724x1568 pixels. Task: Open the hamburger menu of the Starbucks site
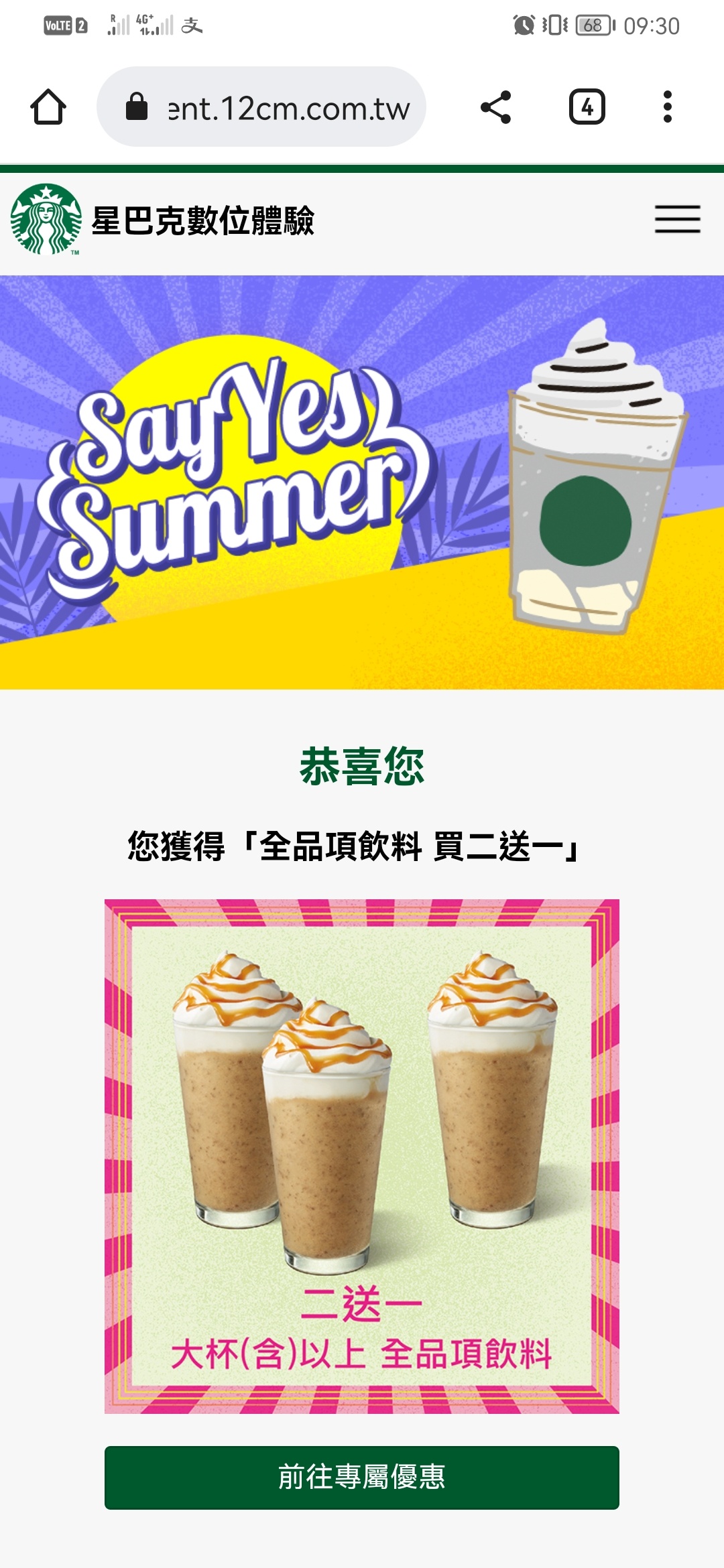click(677, 219)
